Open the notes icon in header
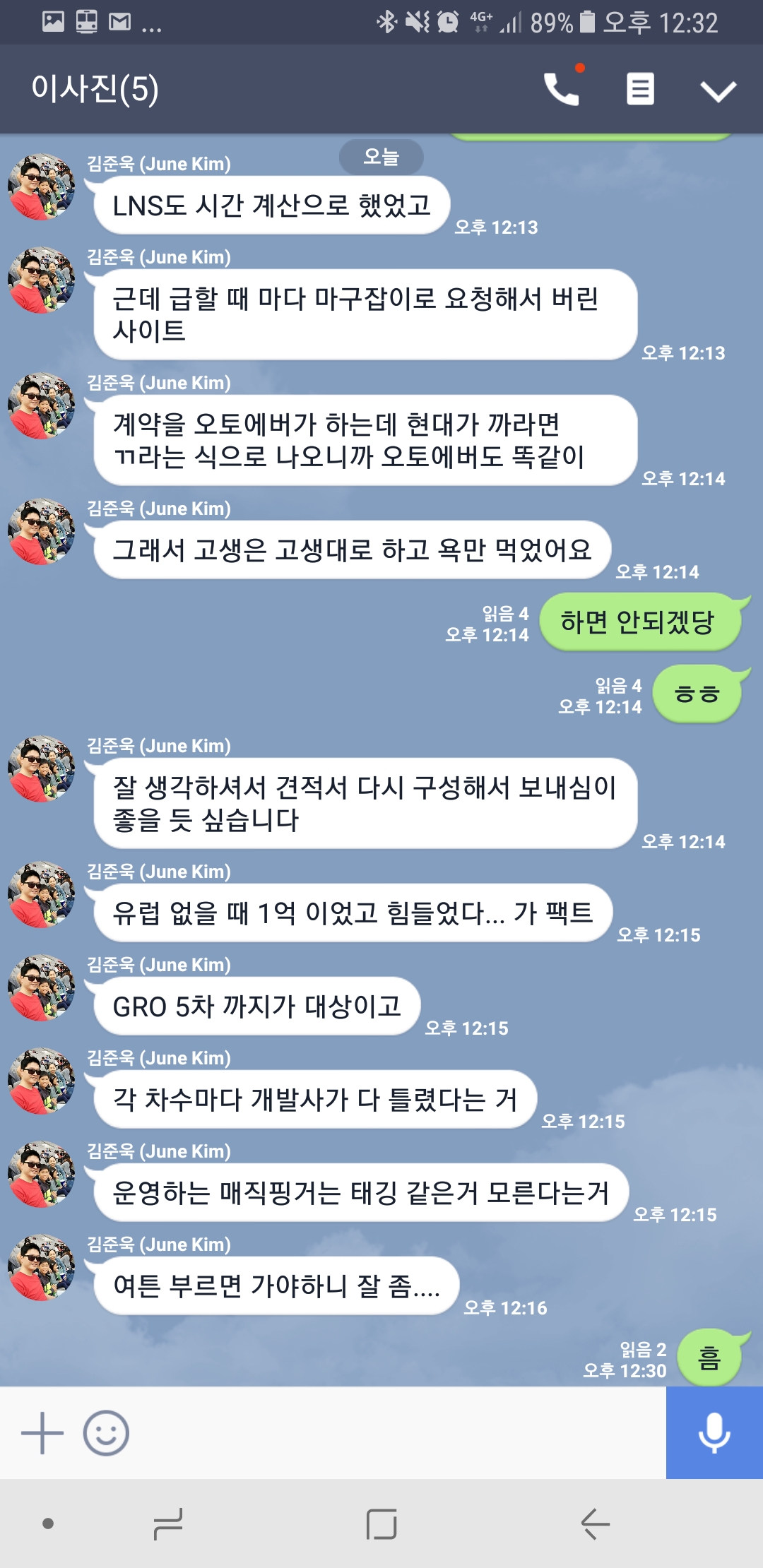The height and width of the screenshot is (1568, 763). (x=640, y=90)
